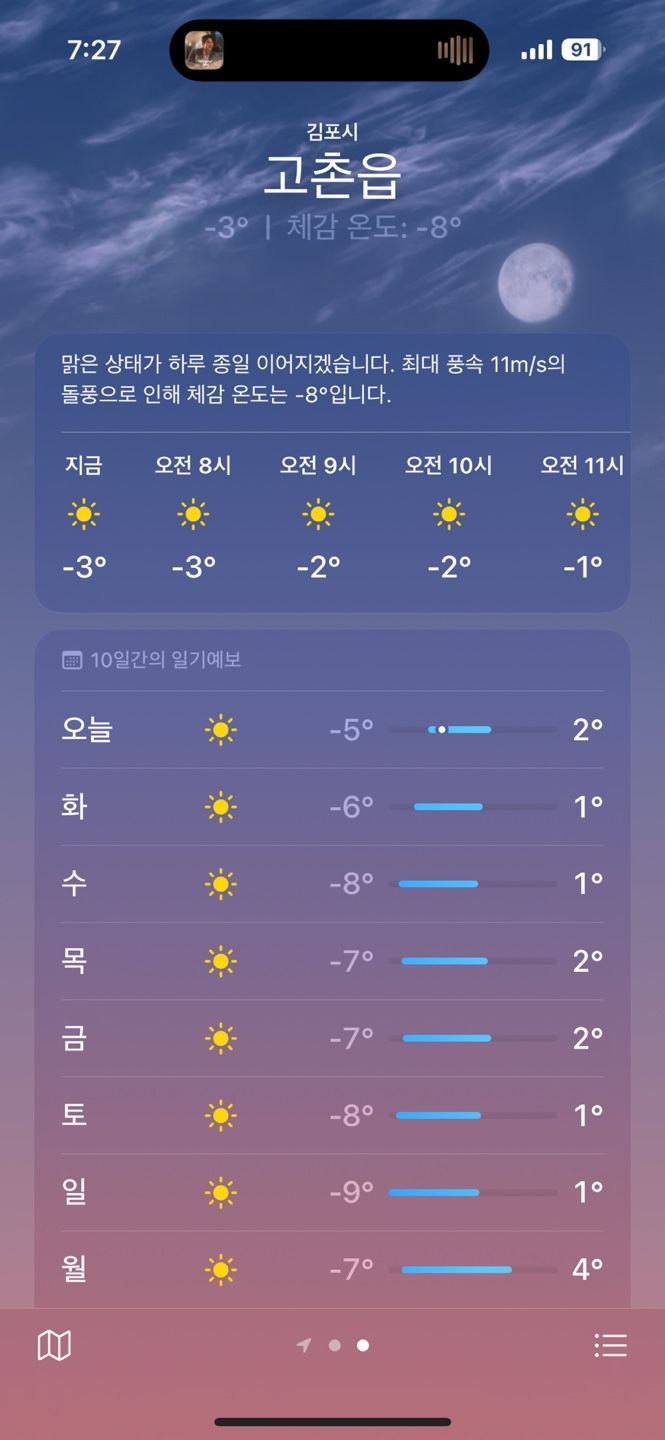Viewport: 665px width, 1440px height.
Task: Open next Monday (월) forecast details
Action: pyautogui.click(x=332, y=1269)
